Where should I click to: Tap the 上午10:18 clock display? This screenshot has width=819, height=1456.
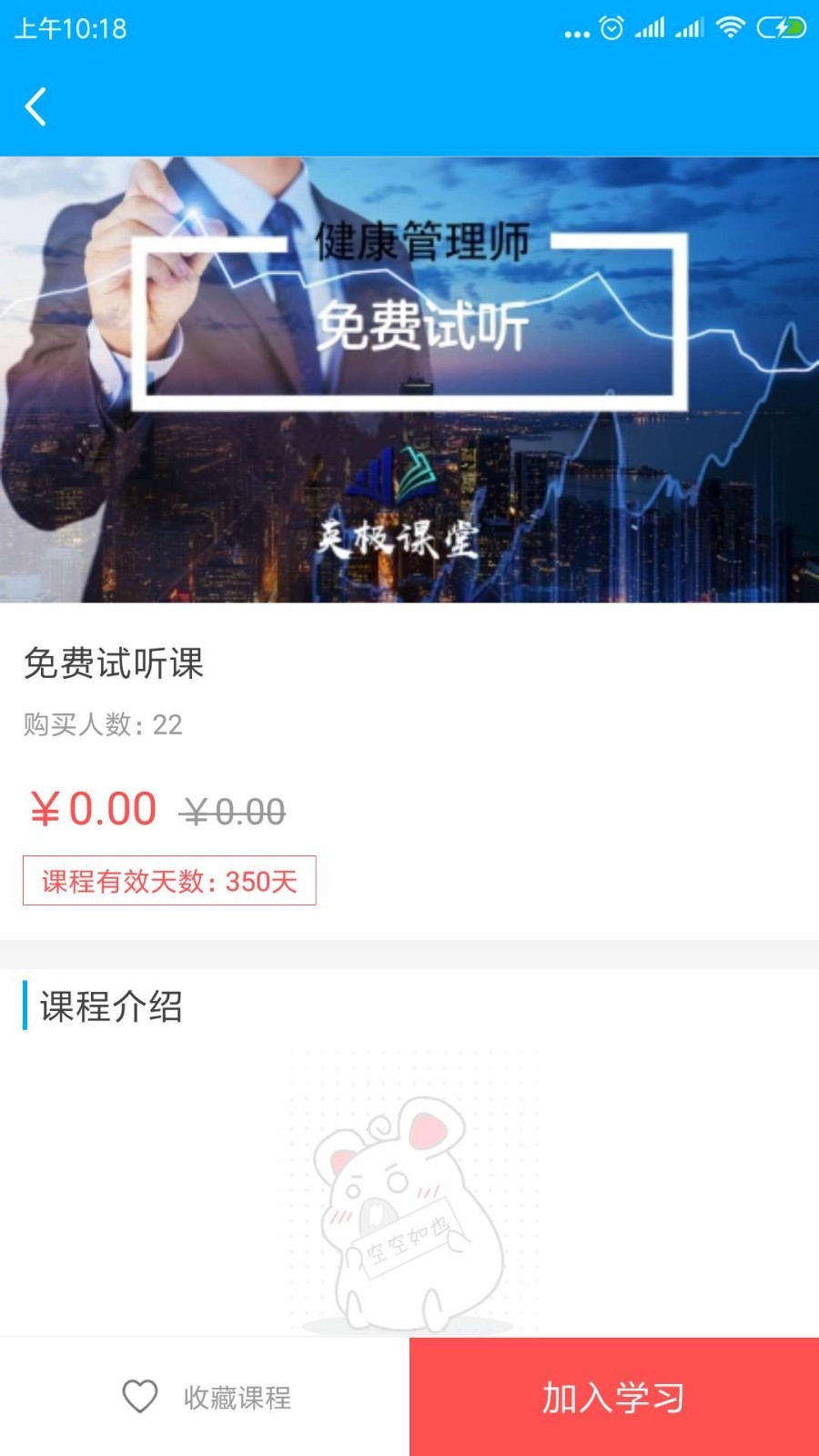[x=71, y=29]
